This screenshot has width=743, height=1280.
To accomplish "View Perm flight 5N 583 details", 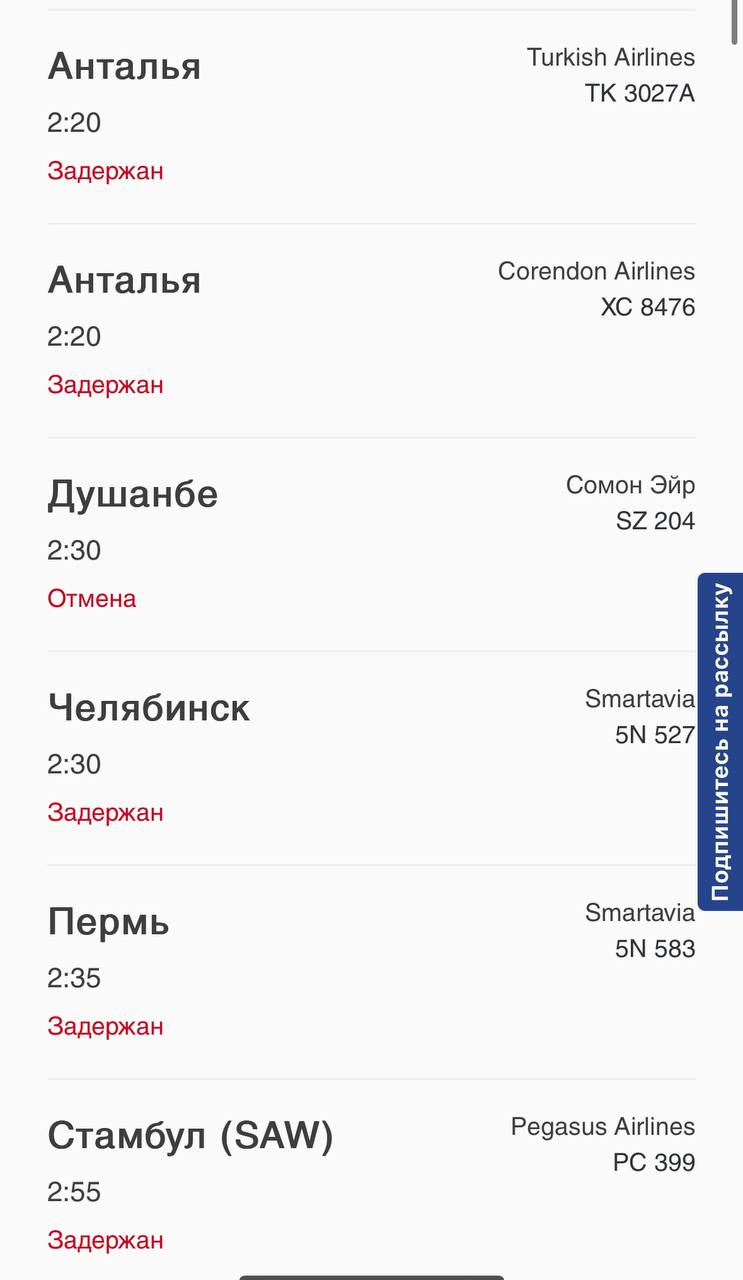I will click(x=371, y=973).
